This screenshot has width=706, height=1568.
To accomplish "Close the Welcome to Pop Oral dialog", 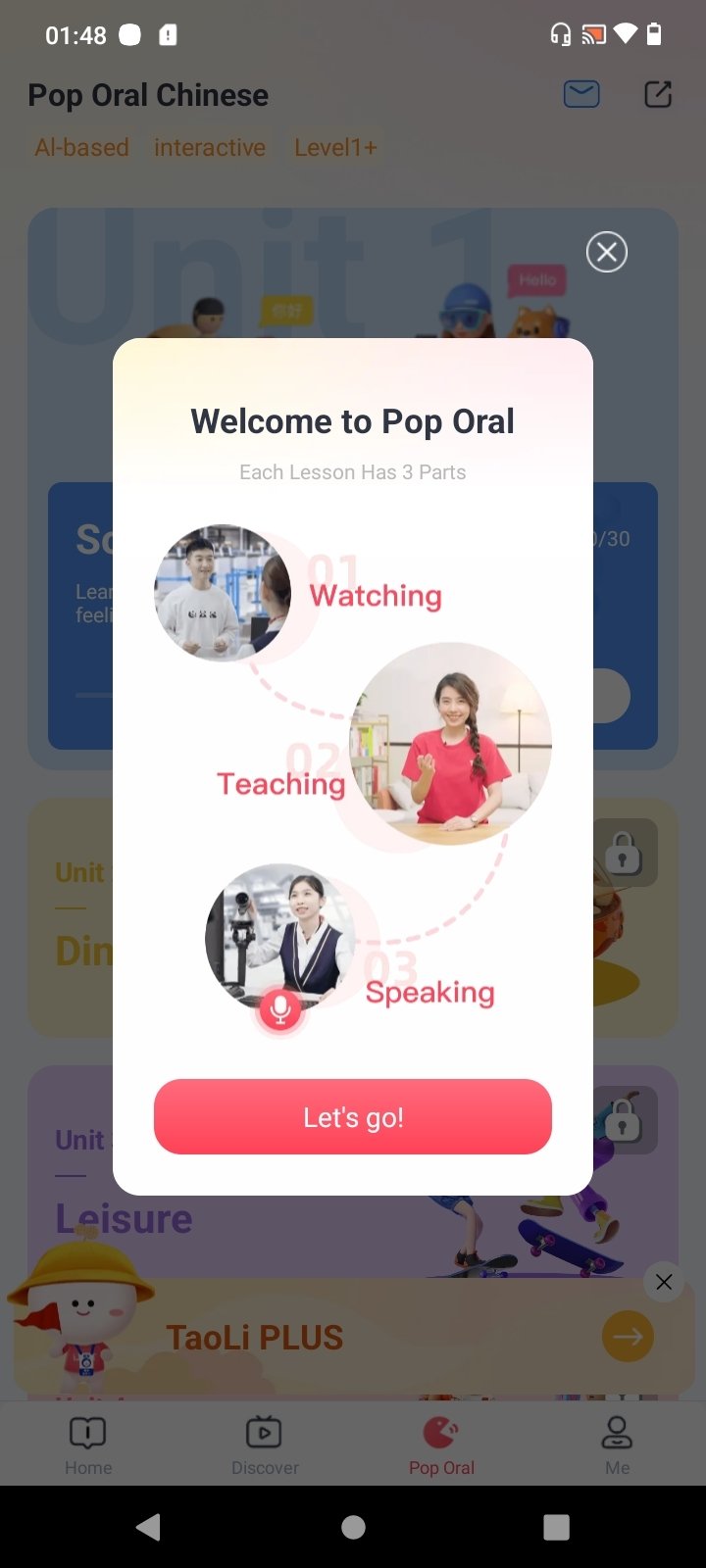I will (x=607, y=252).
